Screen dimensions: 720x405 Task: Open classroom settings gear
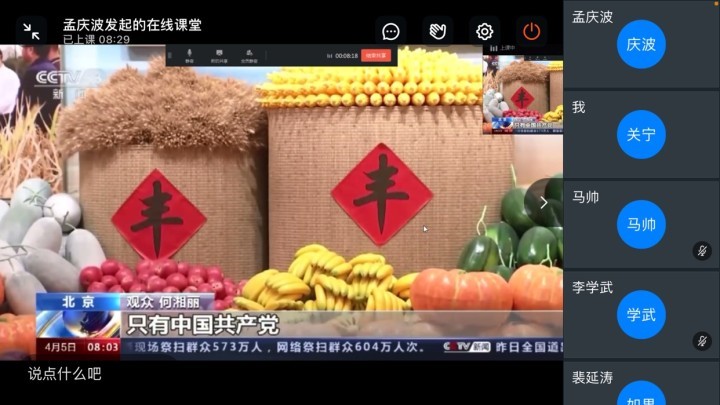coord(484,31)
